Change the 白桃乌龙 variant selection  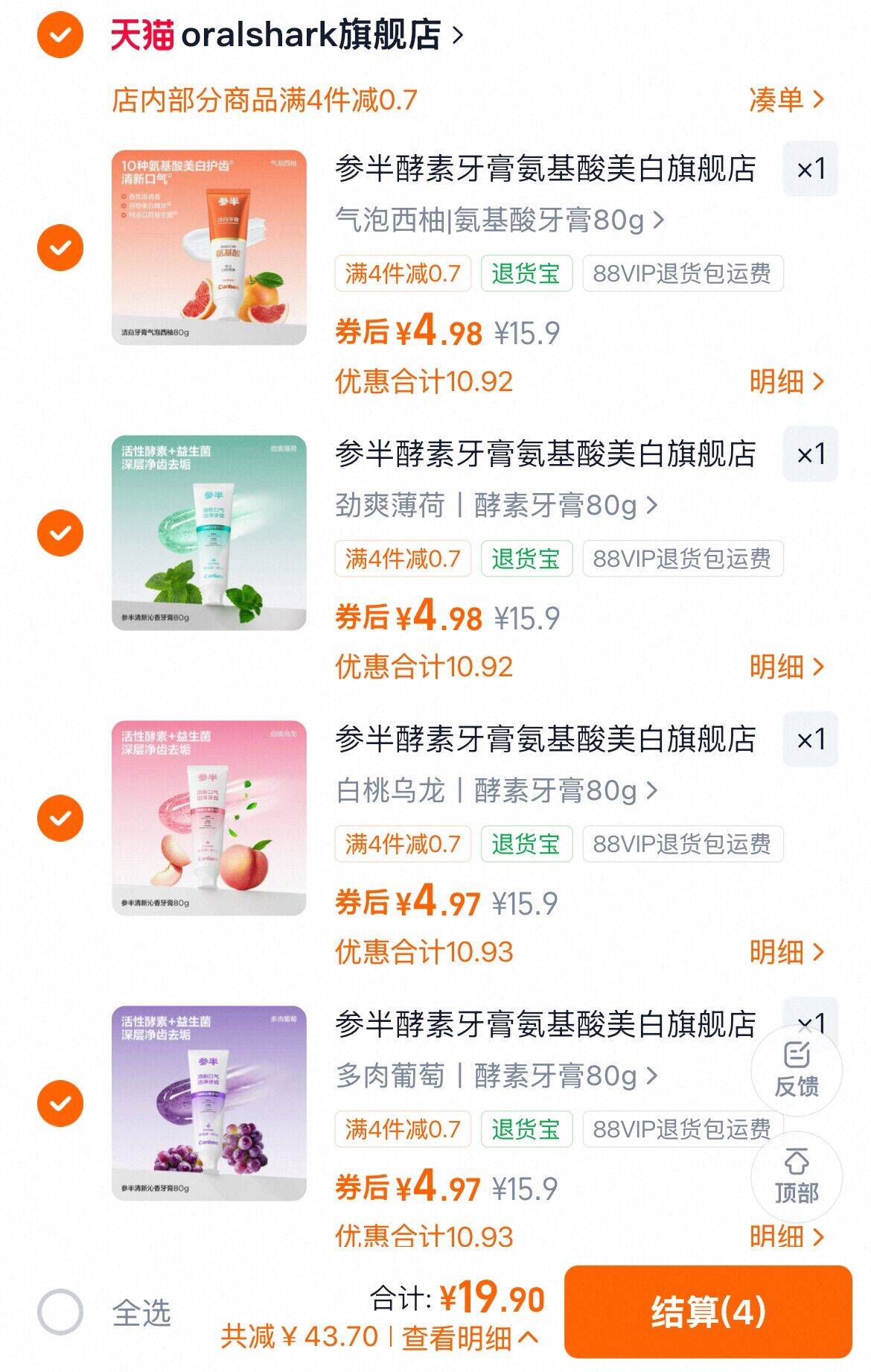coord(497,790)
